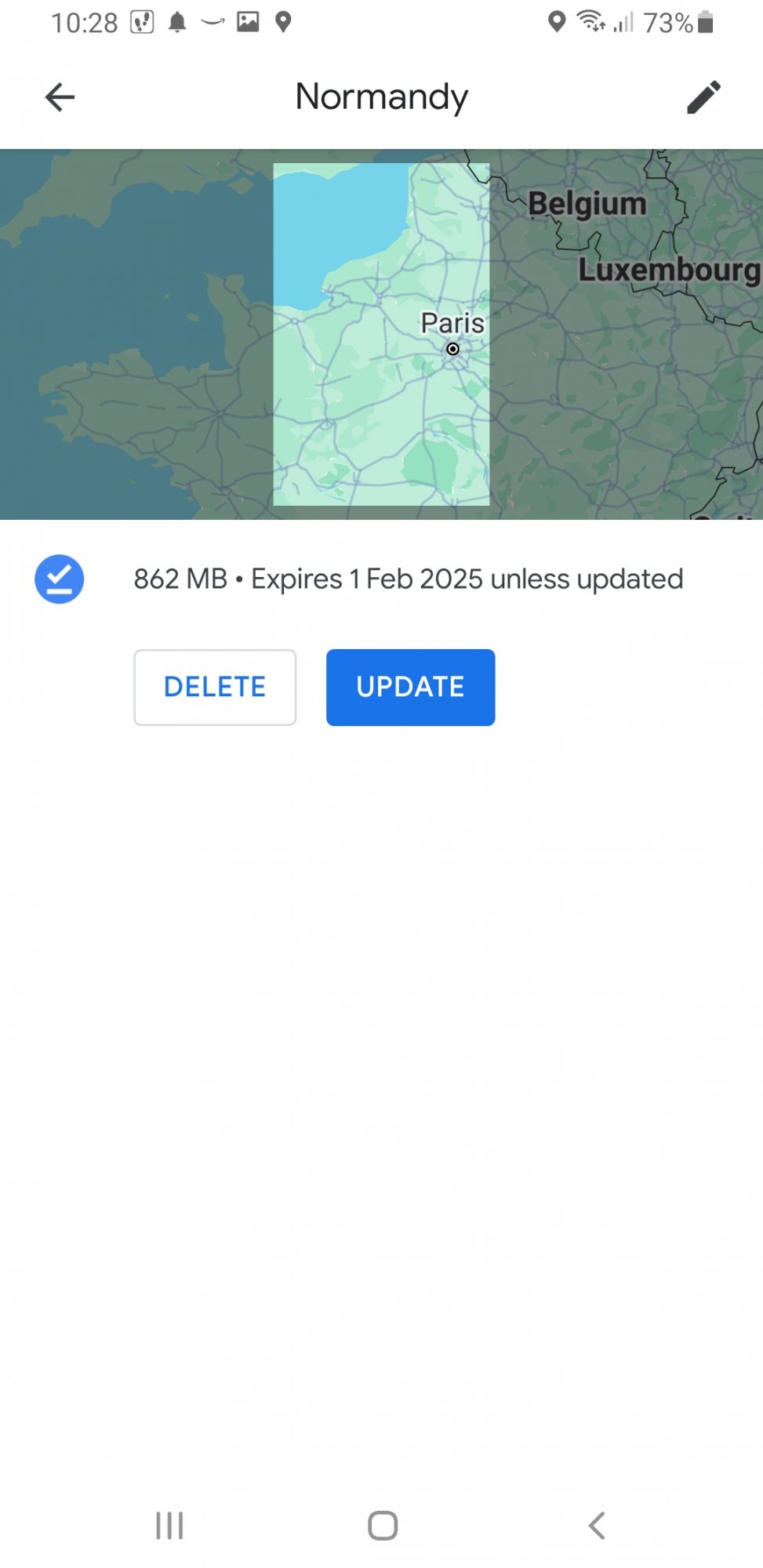Open the Normandy map preview
The width and height of the screenshot is (763, 1568).
pyautogui.click(x=381, y=334)
